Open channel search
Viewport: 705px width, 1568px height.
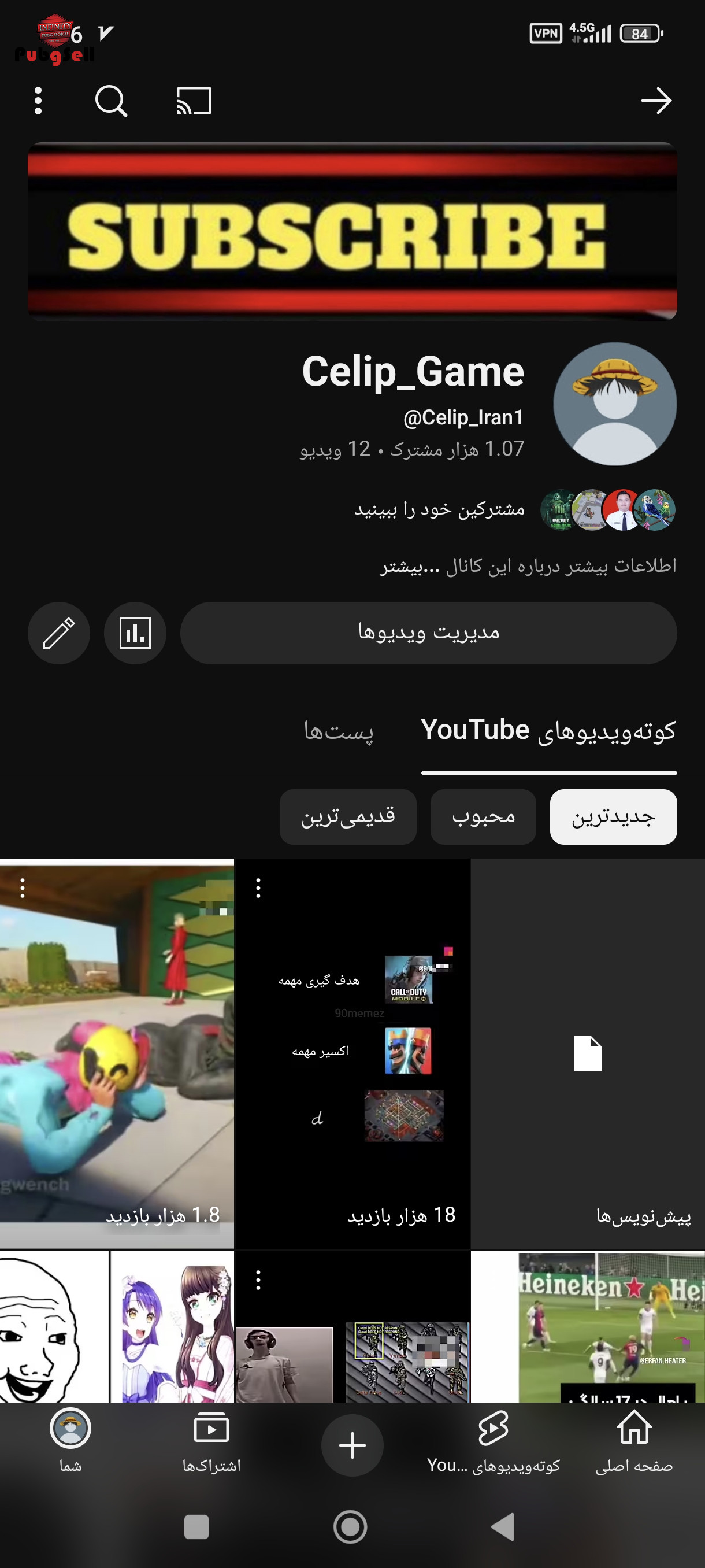pos(112,101)
